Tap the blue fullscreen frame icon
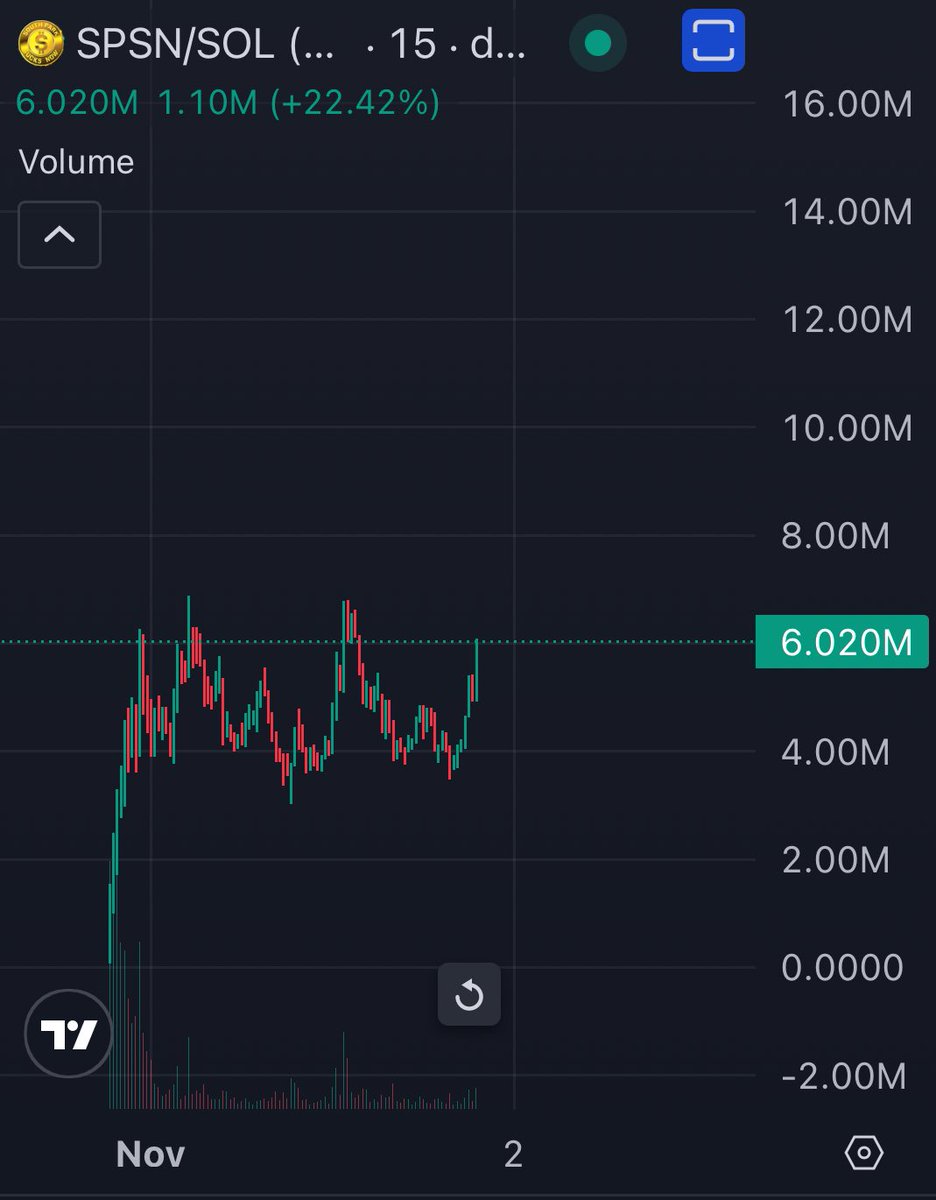Image resolution: width=936 pixels, height=1200 pixels. point(713,41)
